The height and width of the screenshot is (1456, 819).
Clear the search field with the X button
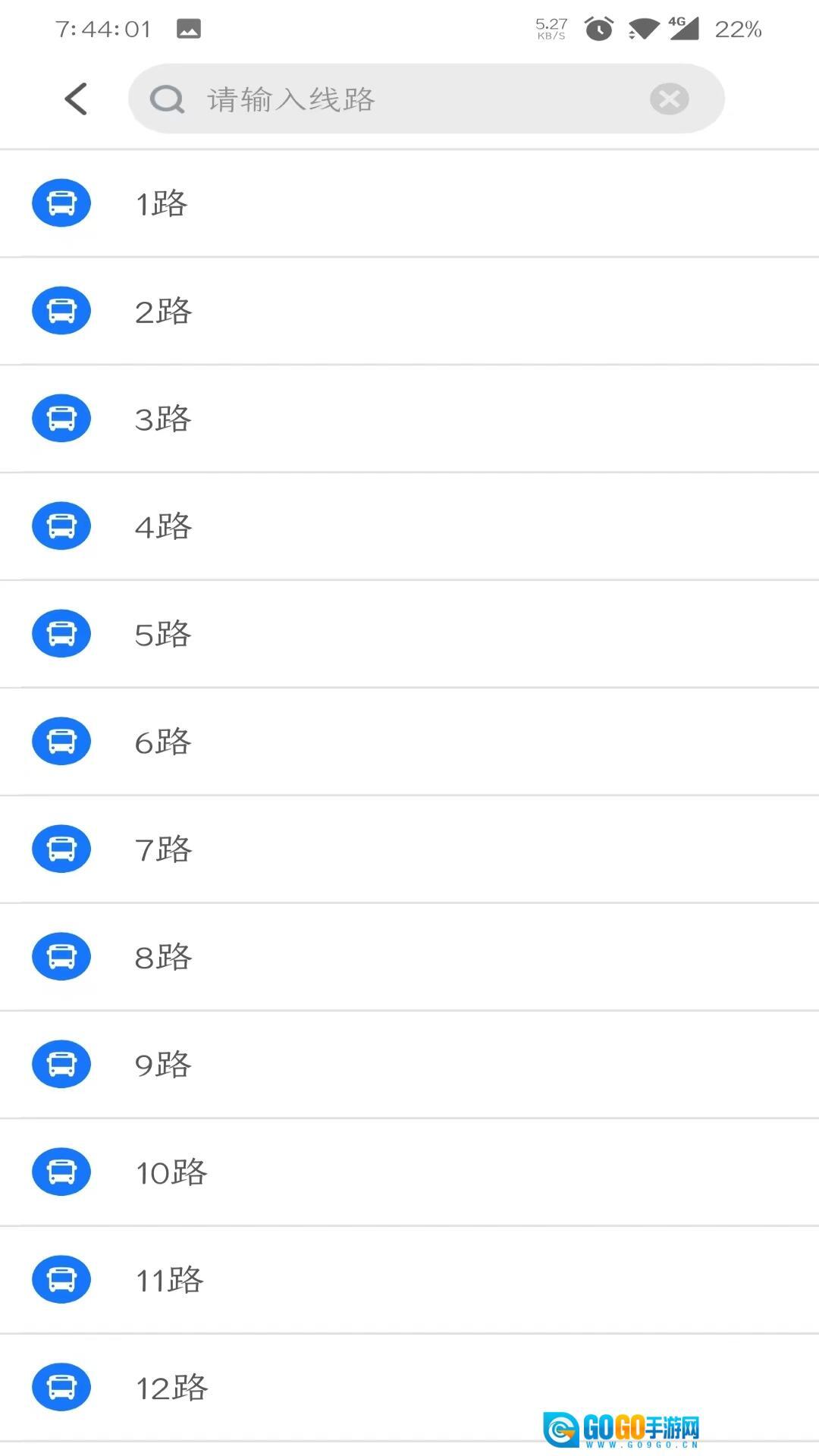pyautogui.click(x=669, y=99)
